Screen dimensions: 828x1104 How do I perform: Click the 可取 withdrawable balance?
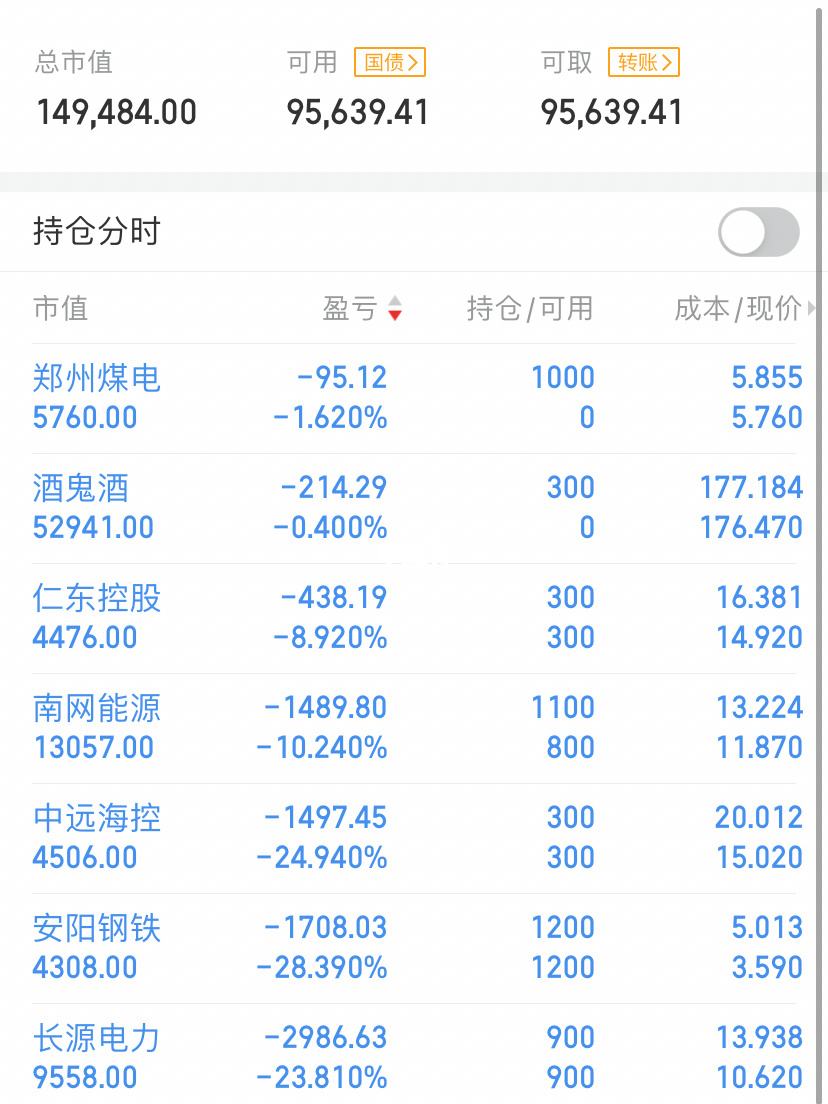tap(611, 112)
